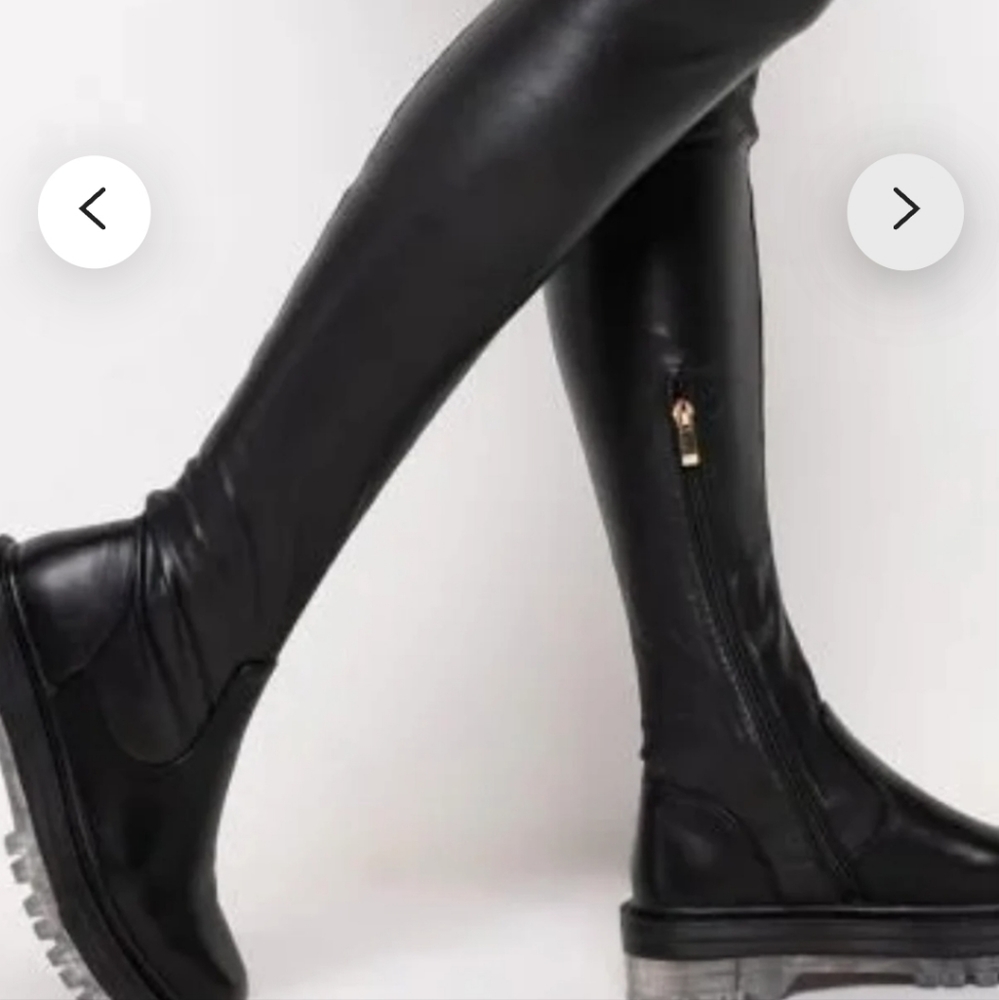999x1000 pixels.
Task: Show the next product photo
Action: click(905, 211)
